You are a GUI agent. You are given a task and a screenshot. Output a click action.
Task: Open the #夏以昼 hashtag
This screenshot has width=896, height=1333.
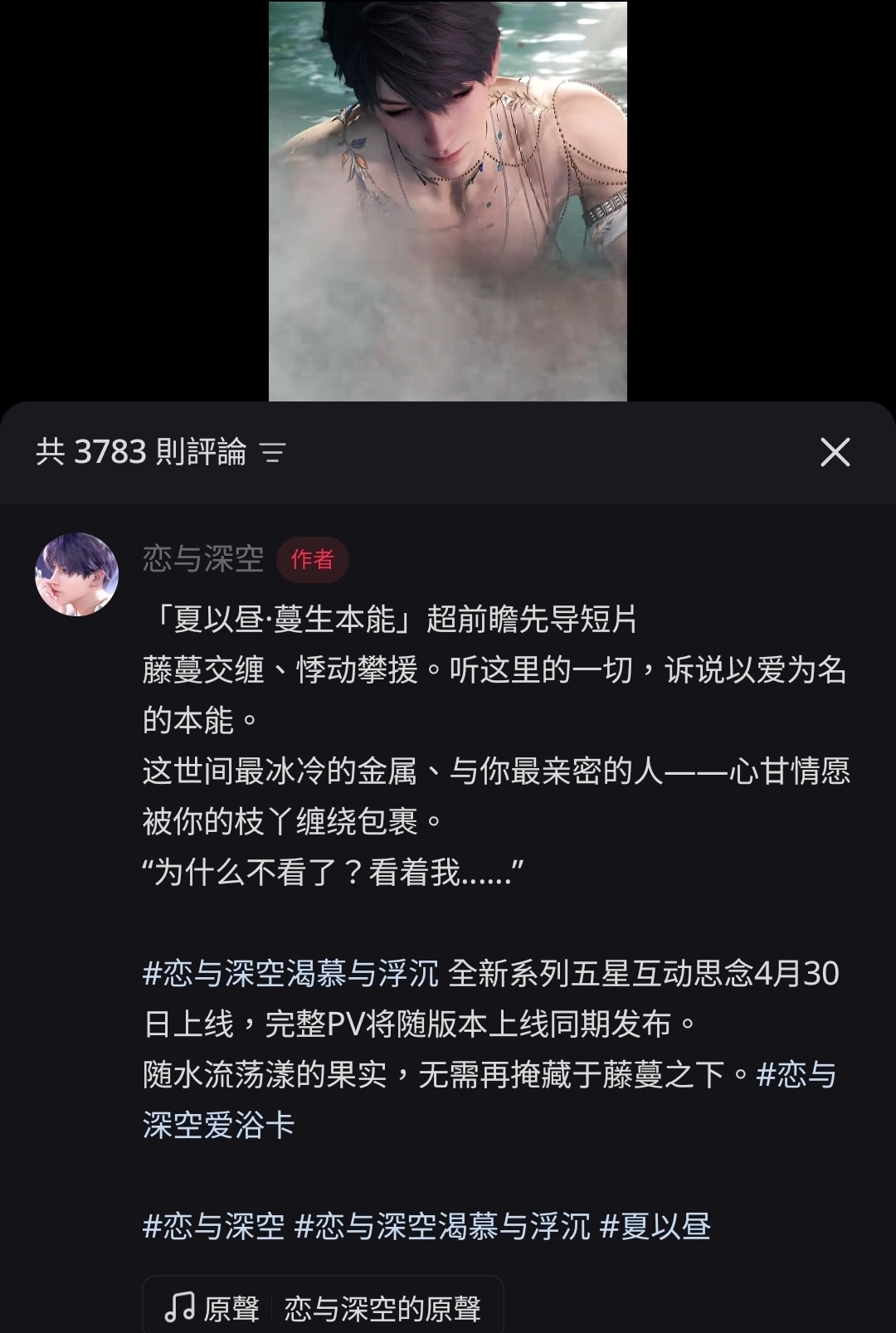[655, 1226]
